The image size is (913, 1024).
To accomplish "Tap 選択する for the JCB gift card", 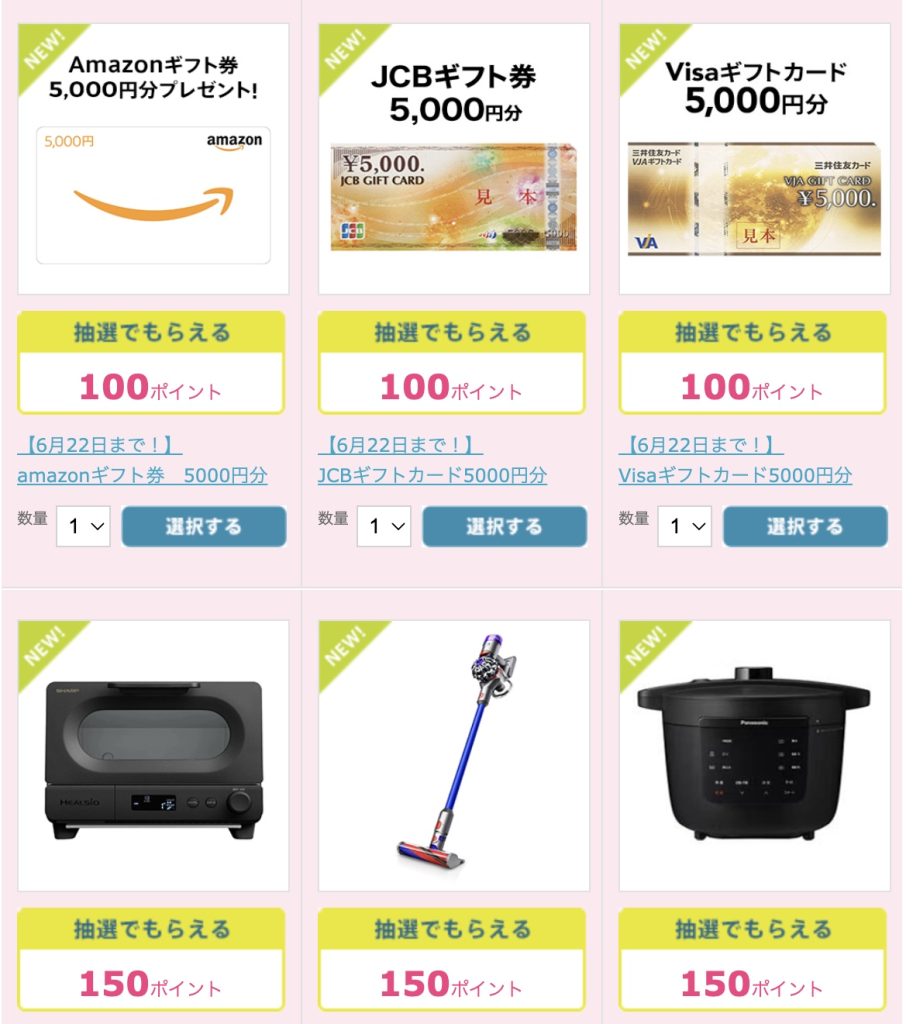I will 504,526.
